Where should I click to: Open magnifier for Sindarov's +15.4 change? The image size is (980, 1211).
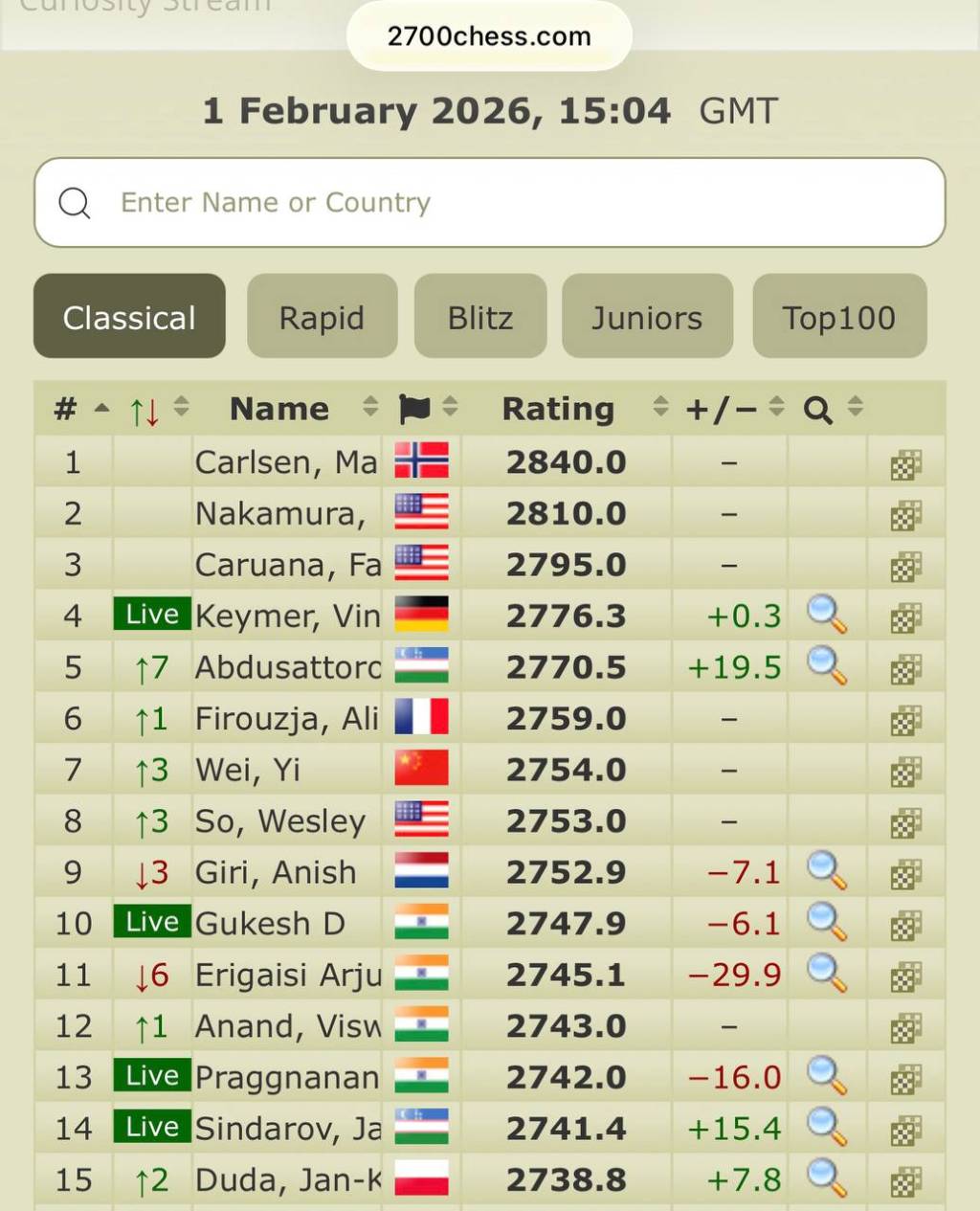827,1128
